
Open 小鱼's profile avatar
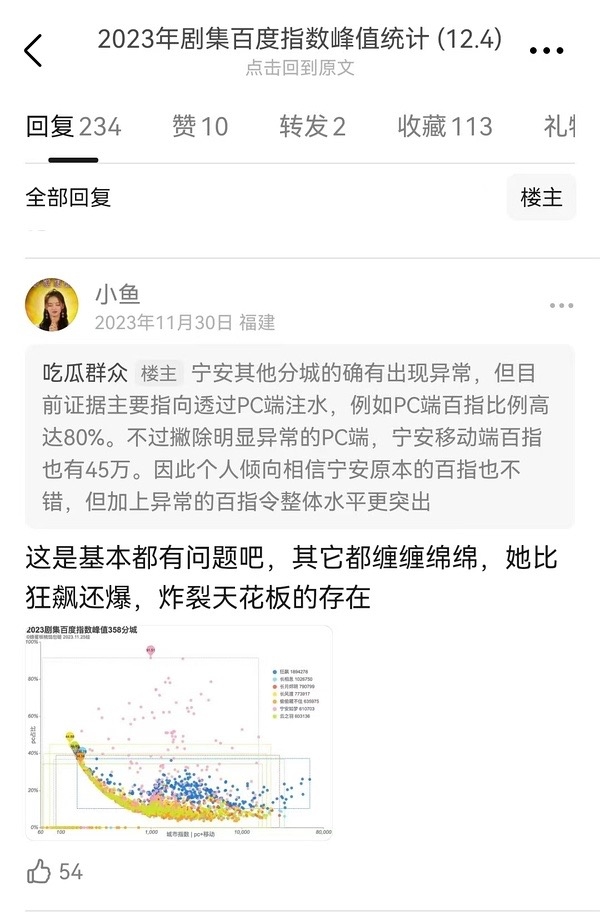point(52,305)
